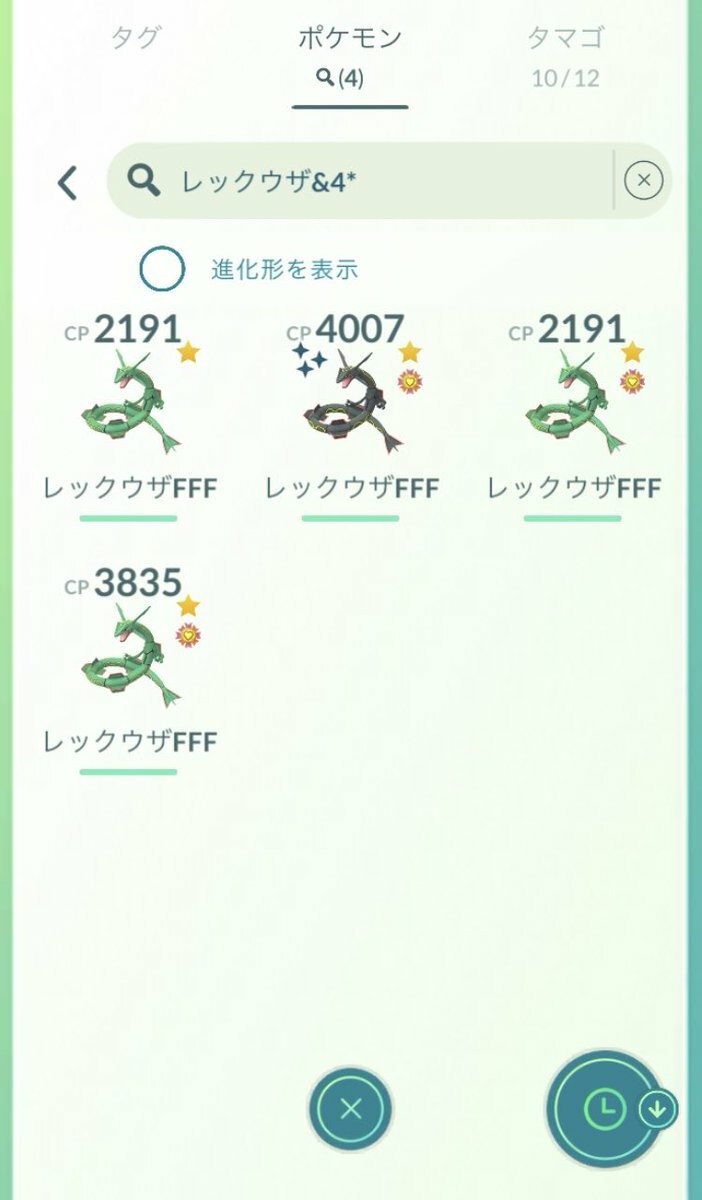Switch to the タグ tab

[x=134, y=41]
